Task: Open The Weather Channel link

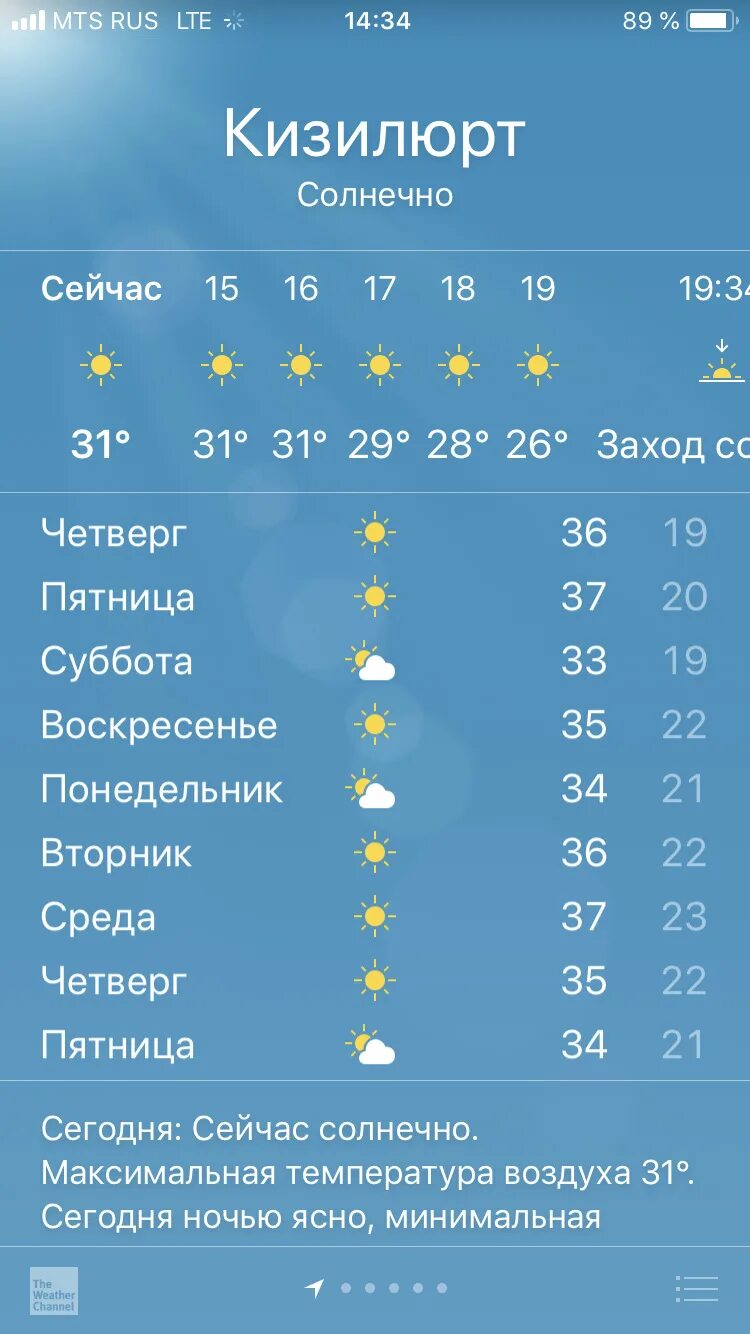Action: click(54, 1290)
